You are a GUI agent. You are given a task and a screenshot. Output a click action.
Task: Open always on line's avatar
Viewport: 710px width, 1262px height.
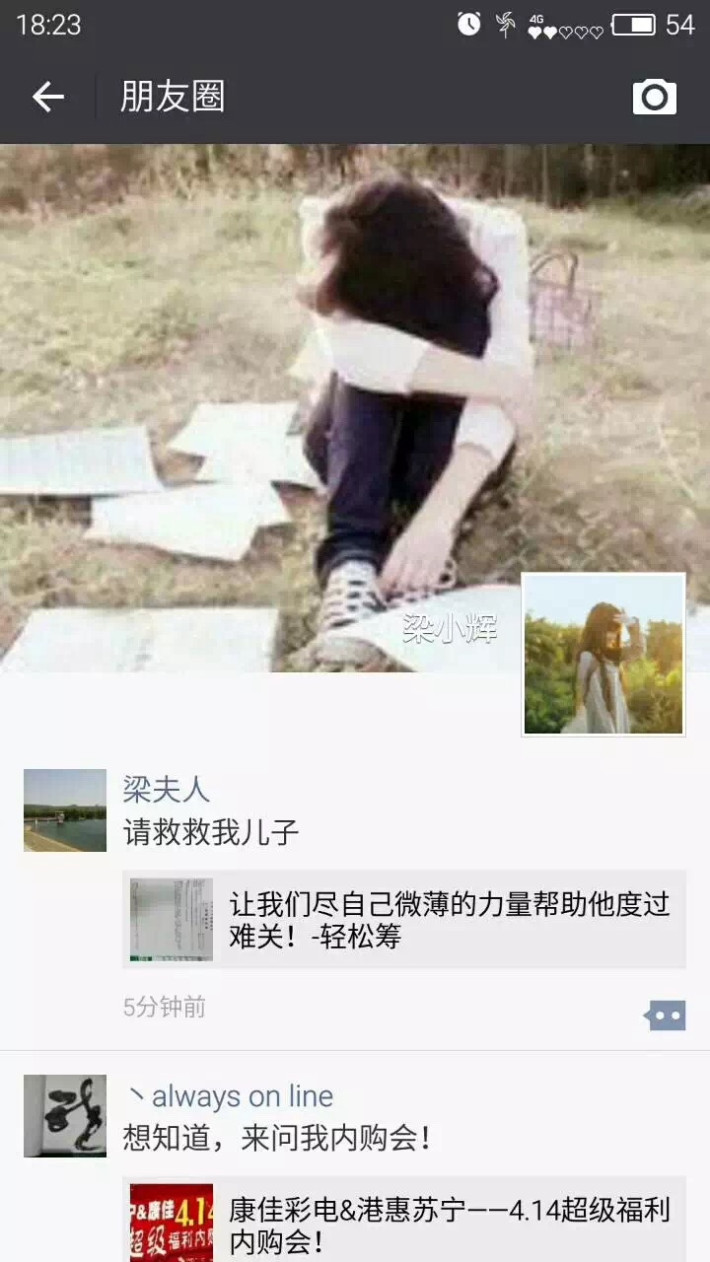point(65,1116)
